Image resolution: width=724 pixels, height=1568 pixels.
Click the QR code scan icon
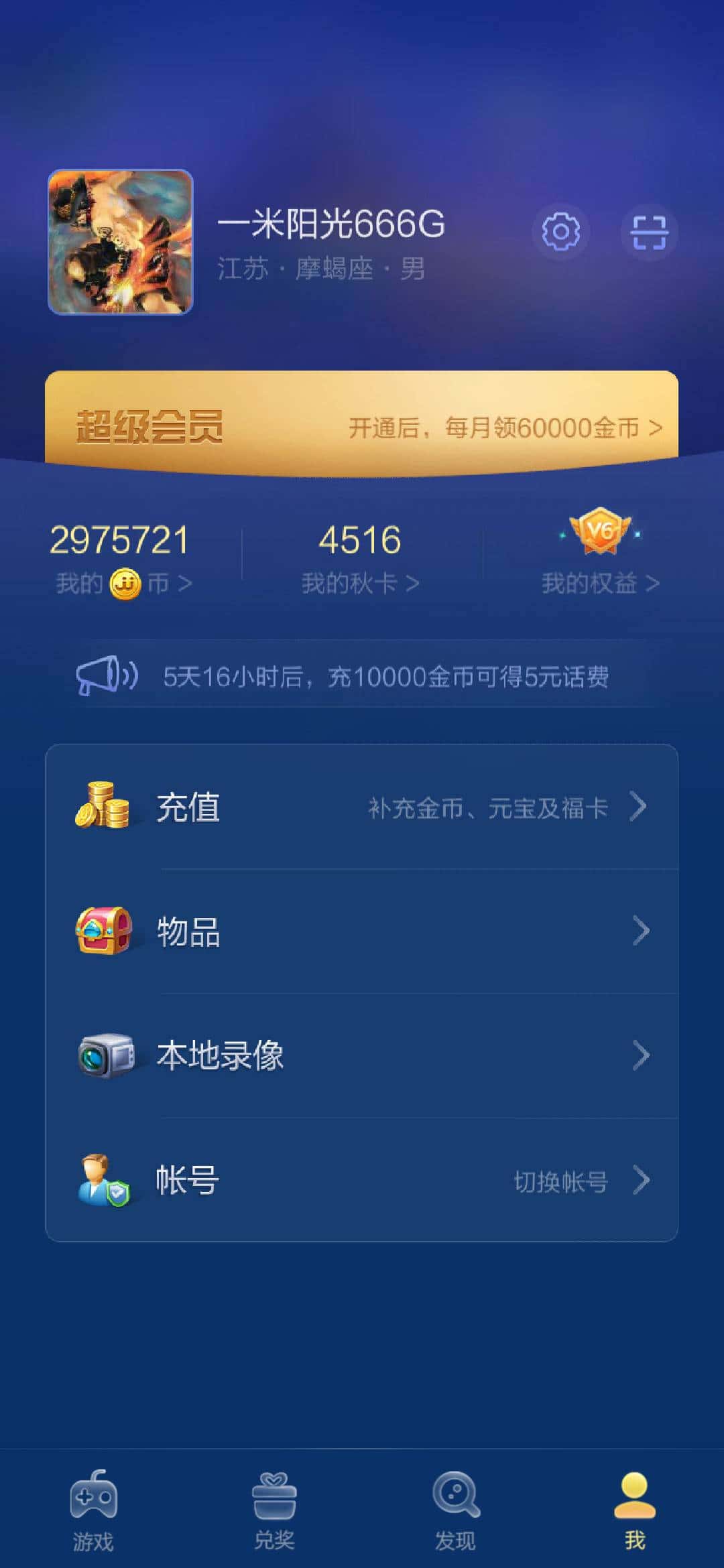tap(648, 232)
